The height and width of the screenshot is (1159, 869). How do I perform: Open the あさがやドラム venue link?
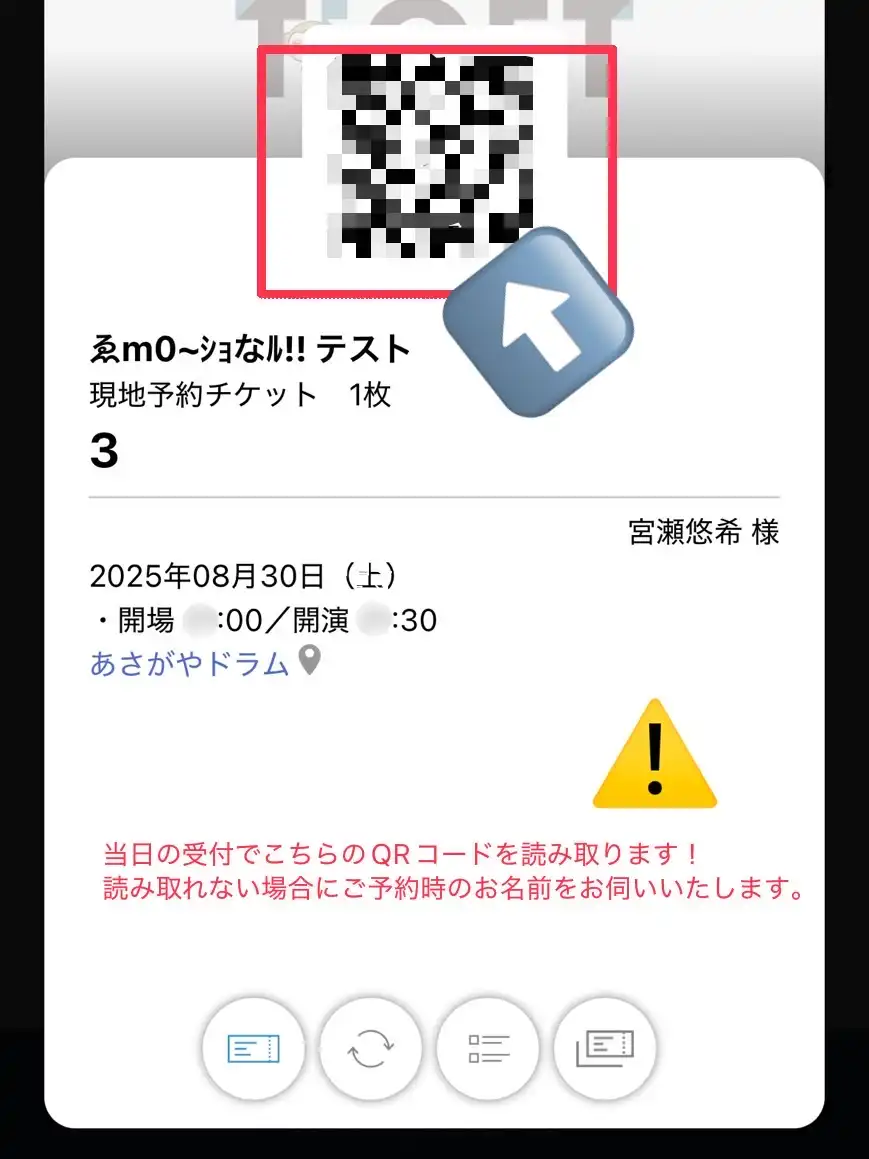pyautogui.click(x=190, y=664)
